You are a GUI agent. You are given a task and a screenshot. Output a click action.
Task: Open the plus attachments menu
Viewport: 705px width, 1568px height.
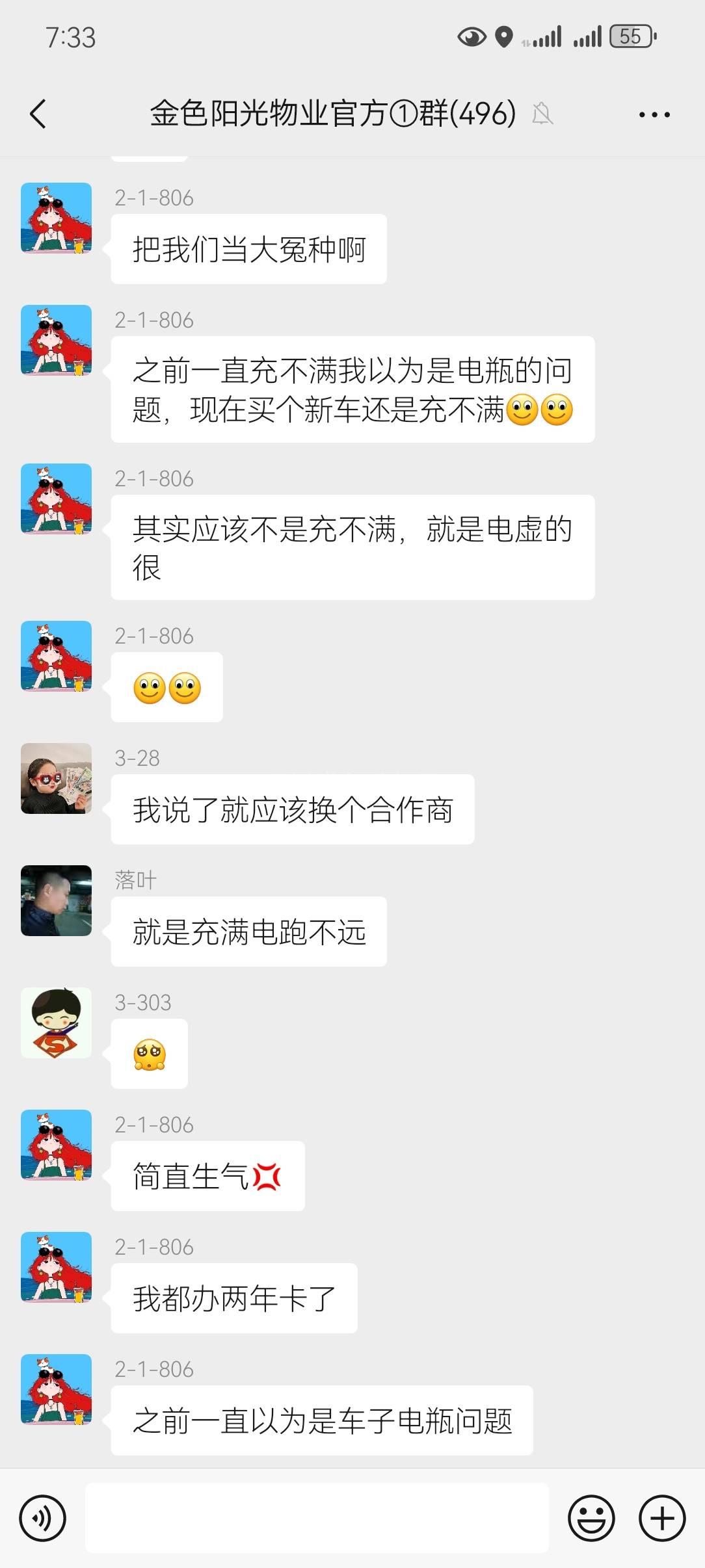(x=662, y=1519)
